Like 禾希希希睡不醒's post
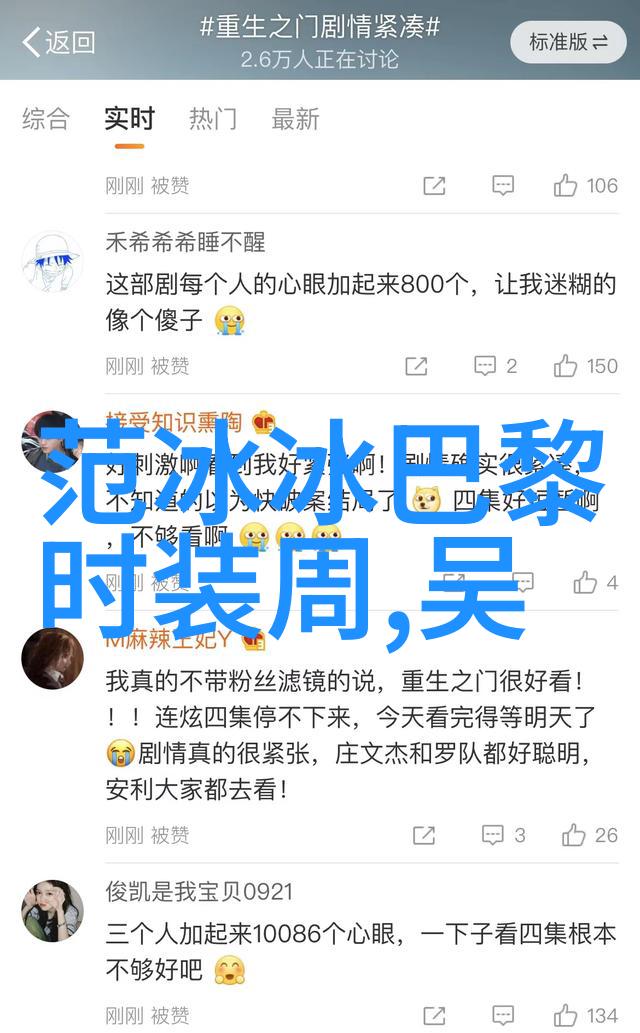This screenshot has height=1033, width=640. point(586,366)
